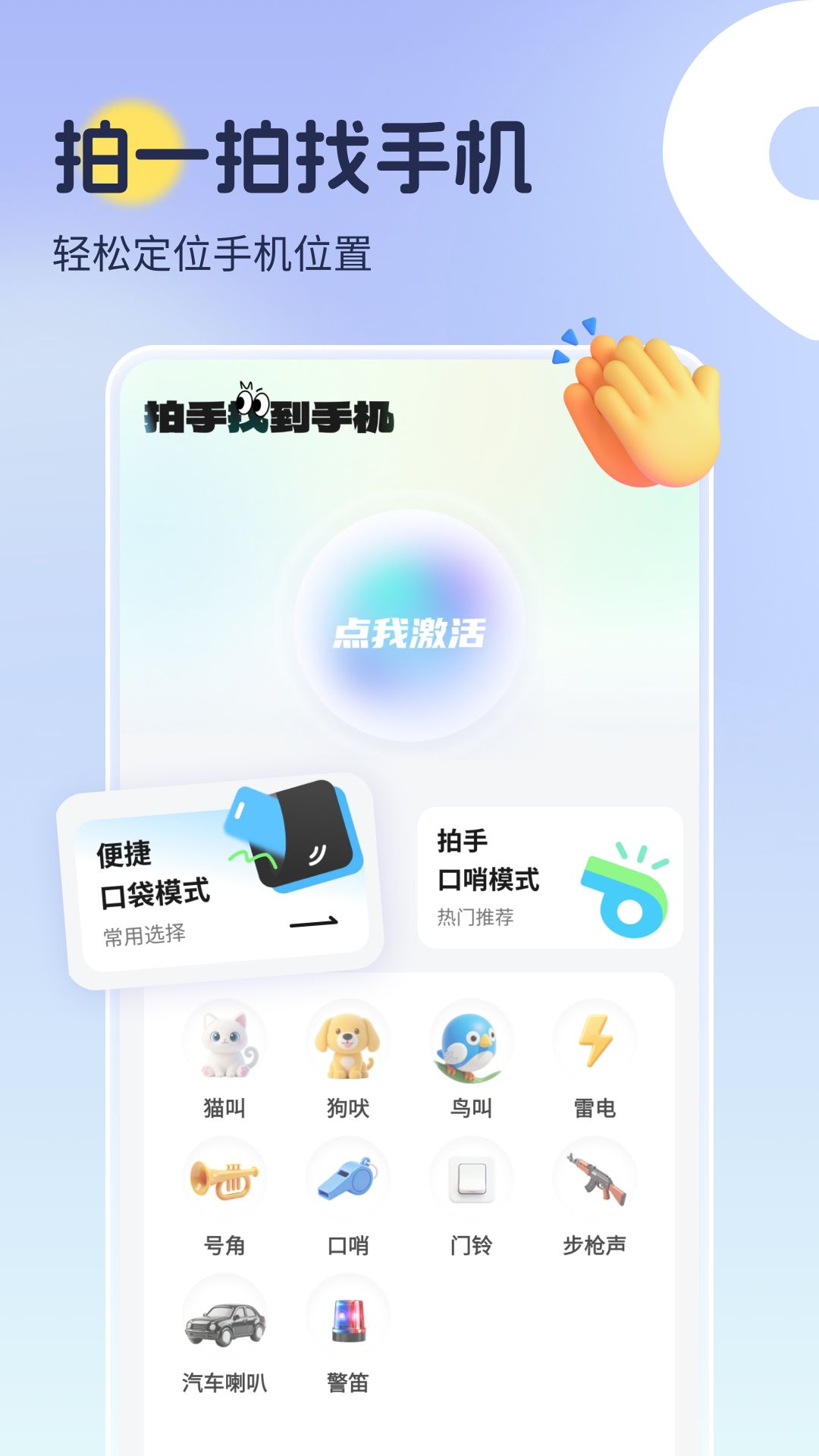Image resolution: width=819 pixels, height=1456 pixels.
Task: Select the 拍手口哨模式 whistle mode card
Action: (x=550, y=880)
